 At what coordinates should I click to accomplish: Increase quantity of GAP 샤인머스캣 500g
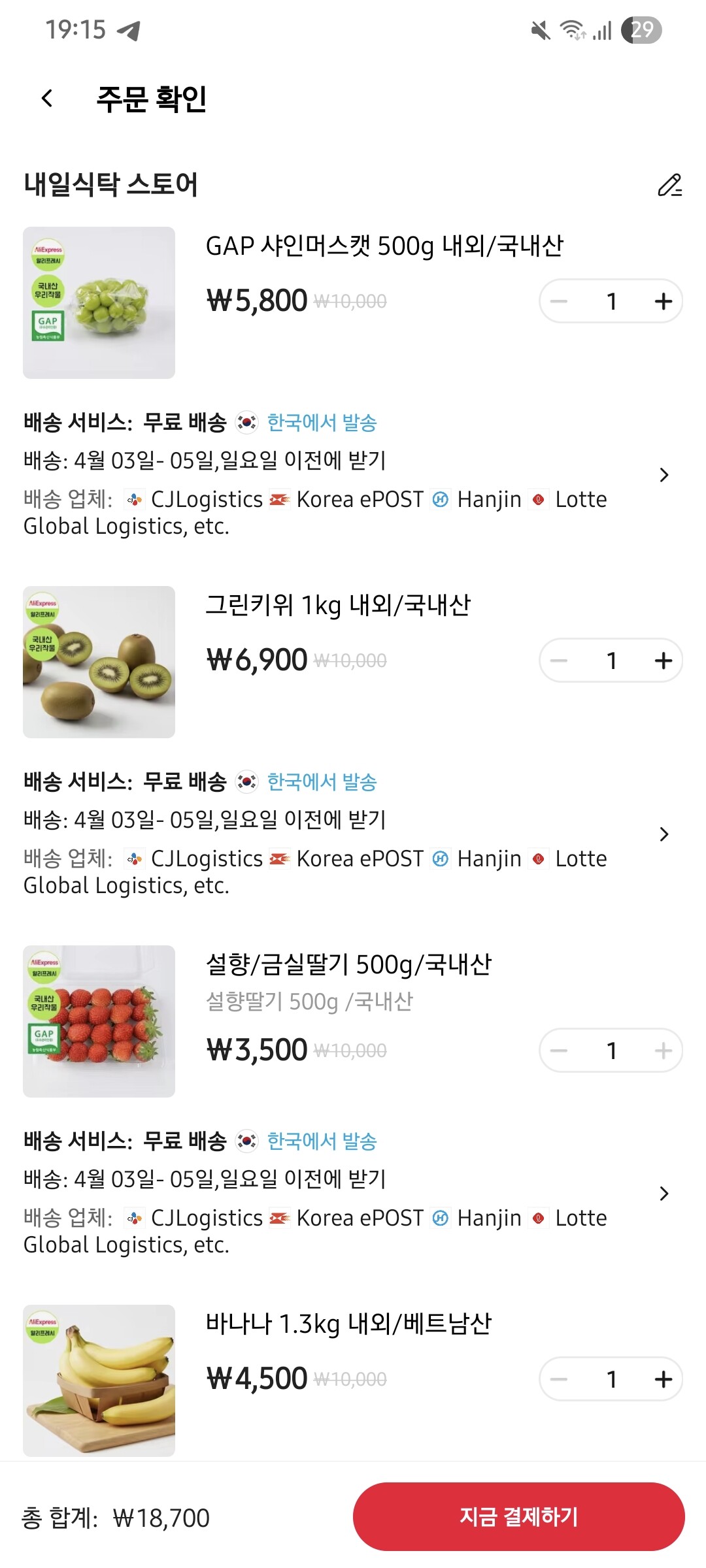[663, 301]
